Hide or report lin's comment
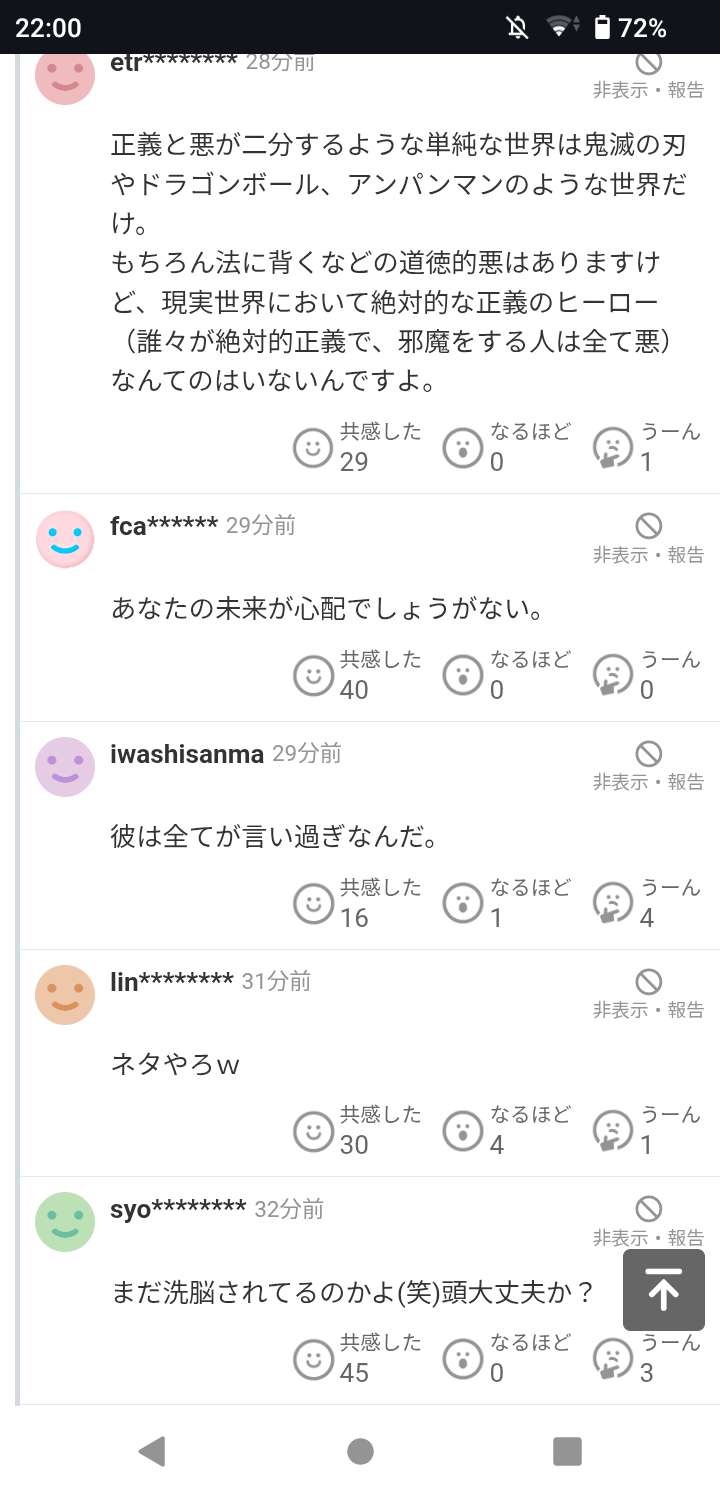The height and width of the screenshot is (1496, 720). pos(648,994)
